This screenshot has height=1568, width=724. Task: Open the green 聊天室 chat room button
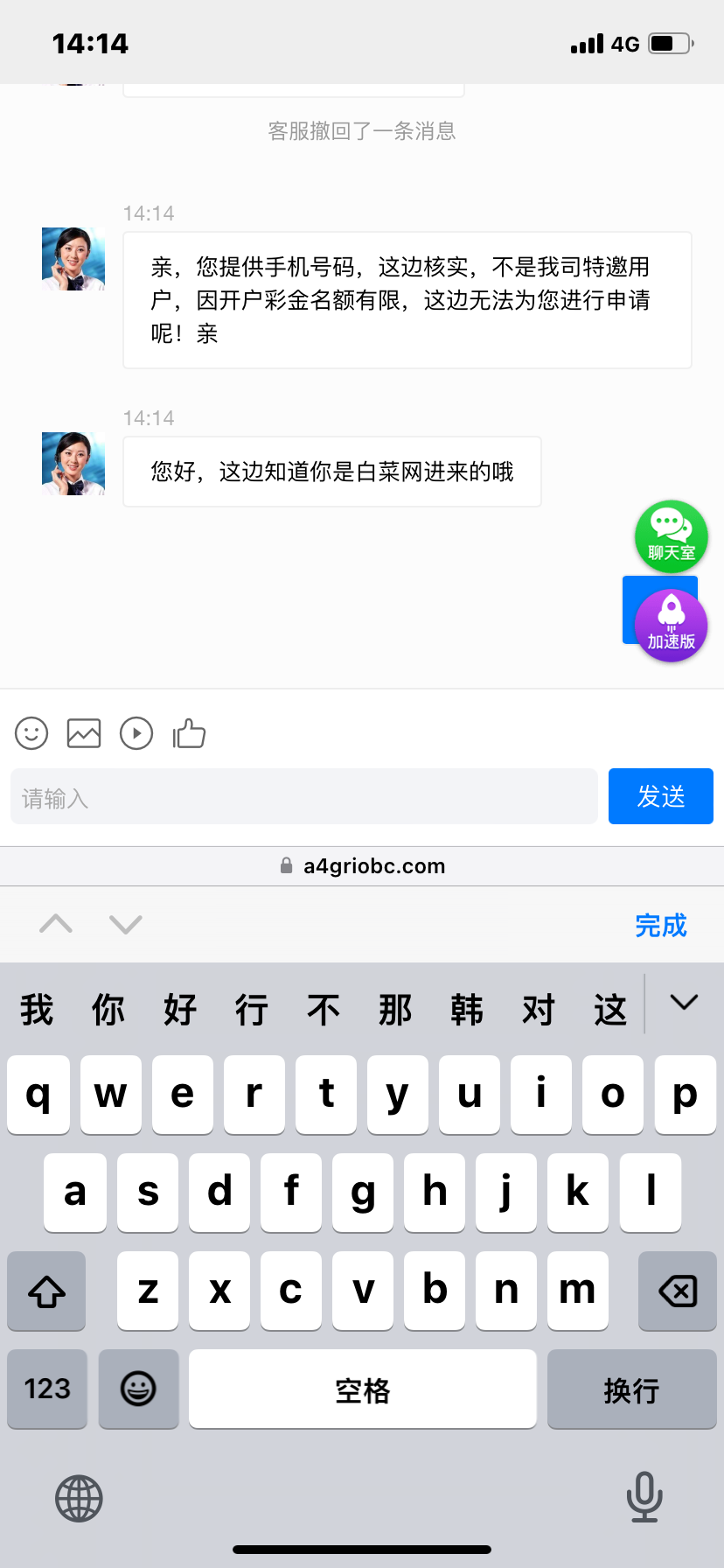point(671,536)
